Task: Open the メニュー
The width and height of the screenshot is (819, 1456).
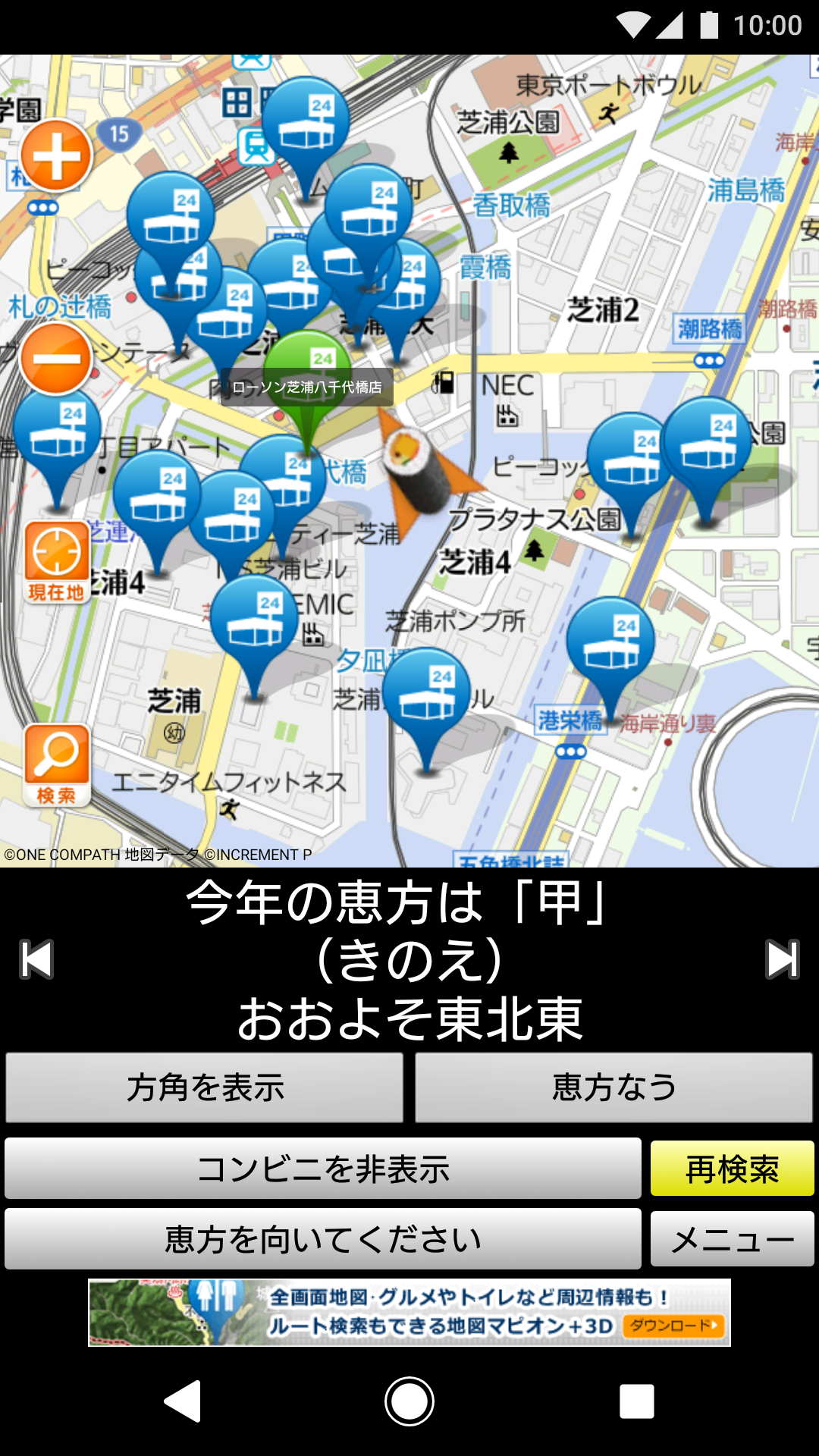Action: (x=733, y=1238)
